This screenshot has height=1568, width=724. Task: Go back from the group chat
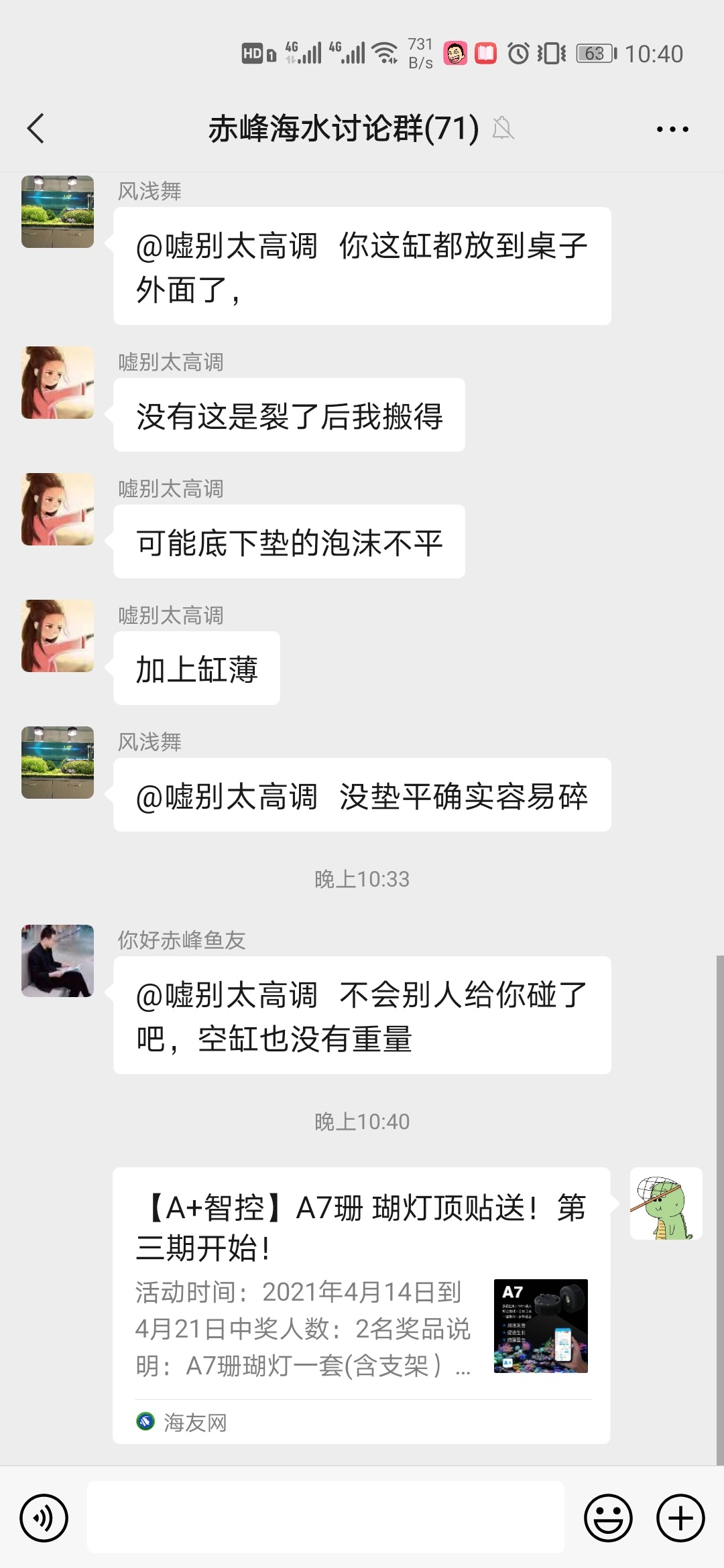(36, 129)
